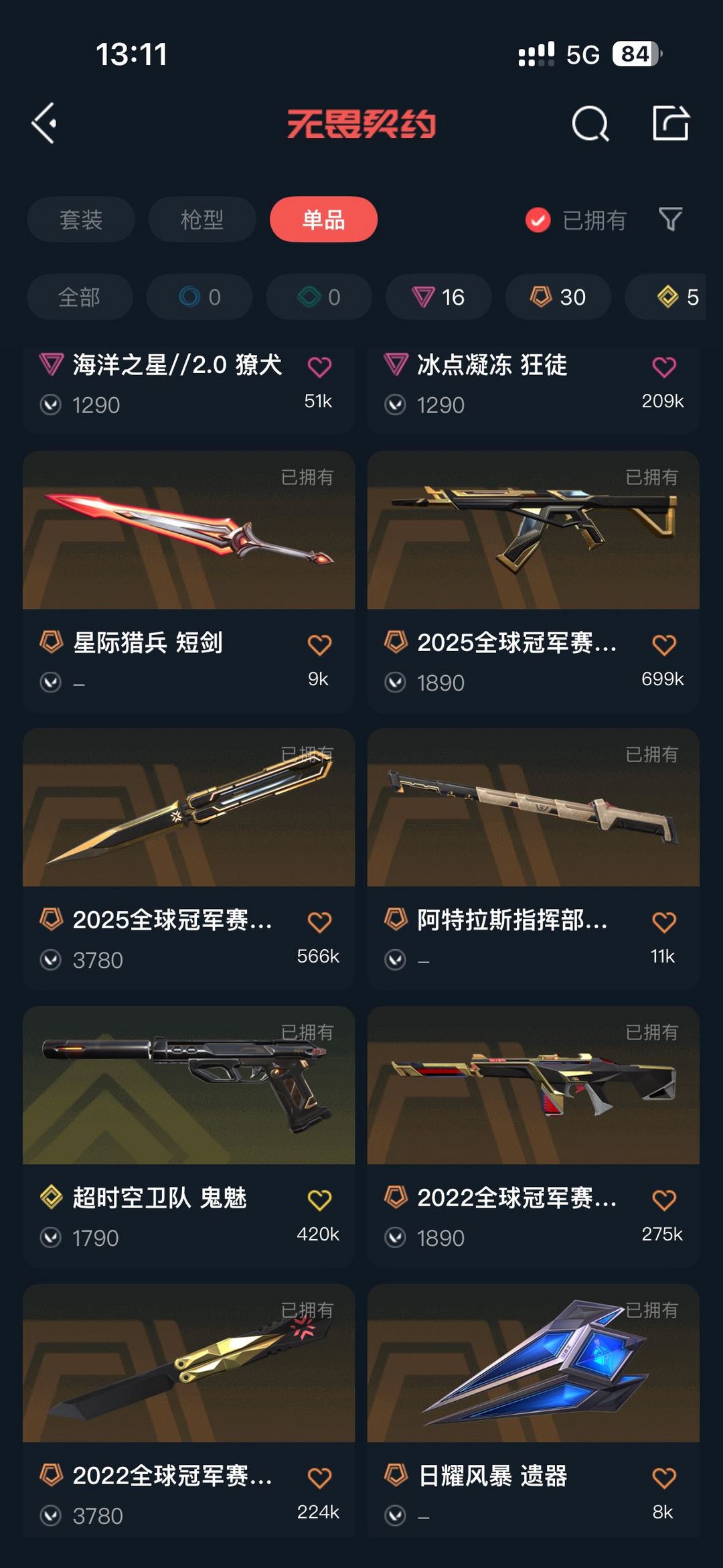Viewport: 723px width, 1568px height.
Task: Select the pink tier filter showing 16
Action: (438, 297)
